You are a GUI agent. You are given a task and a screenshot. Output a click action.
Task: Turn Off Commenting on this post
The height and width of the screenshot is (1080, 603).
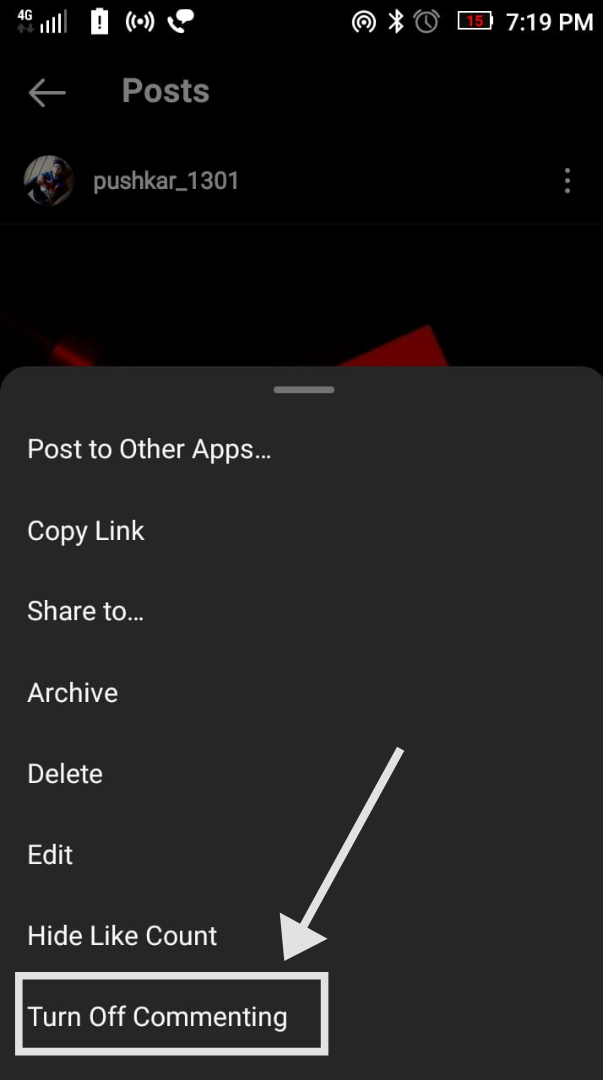coord(157,1017)
